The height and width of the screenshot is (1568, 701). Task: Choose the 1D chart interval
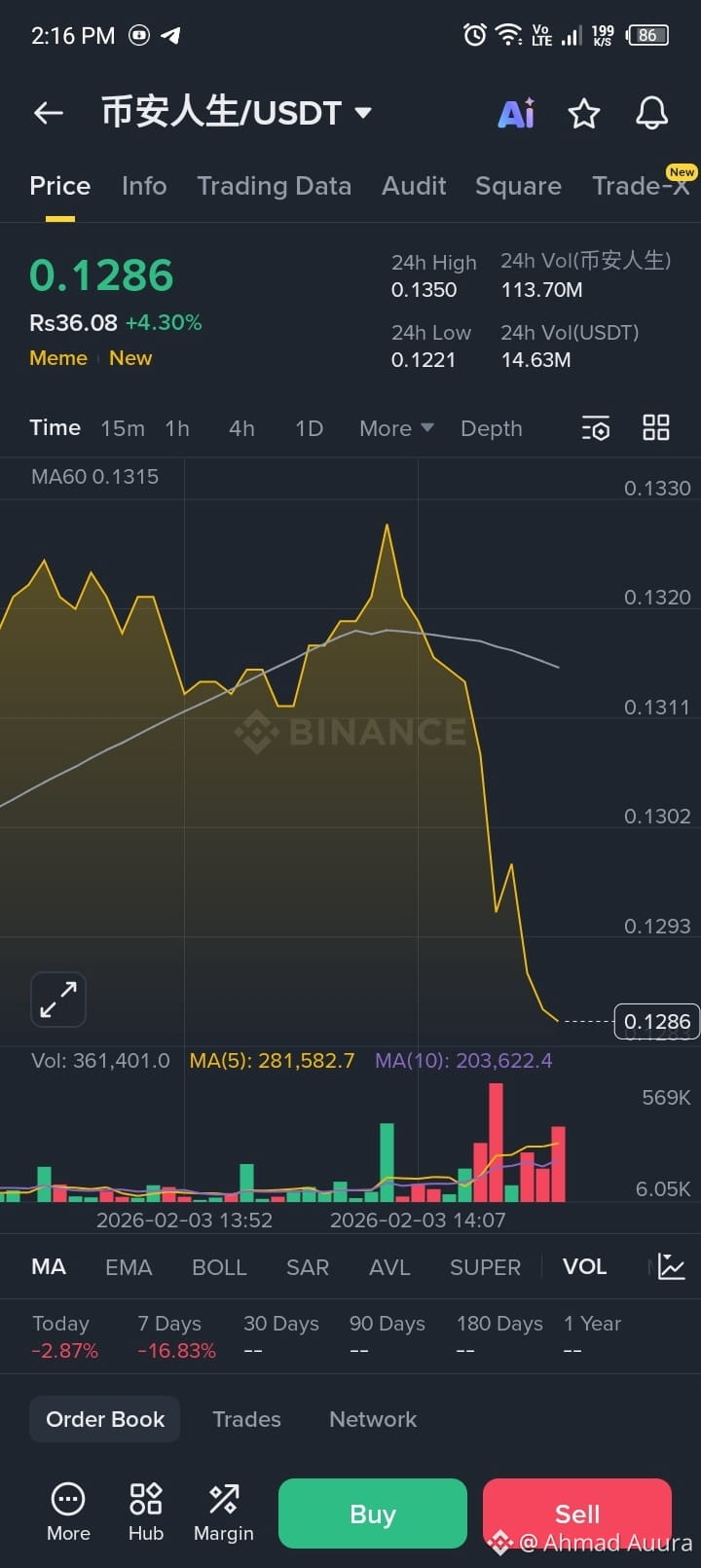[x=309, y=428]
